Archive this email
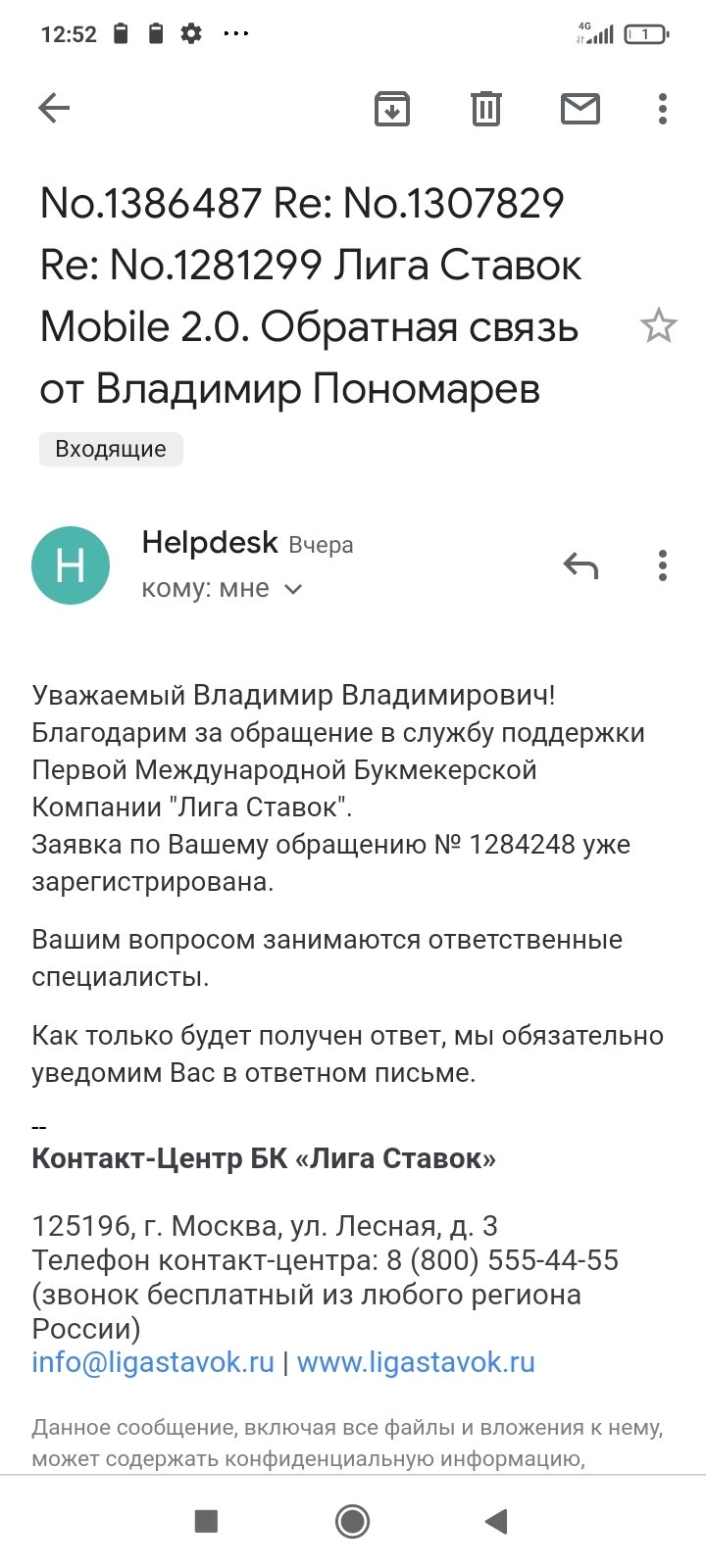Screen dimensions: 706x1568 coord(392,108)
